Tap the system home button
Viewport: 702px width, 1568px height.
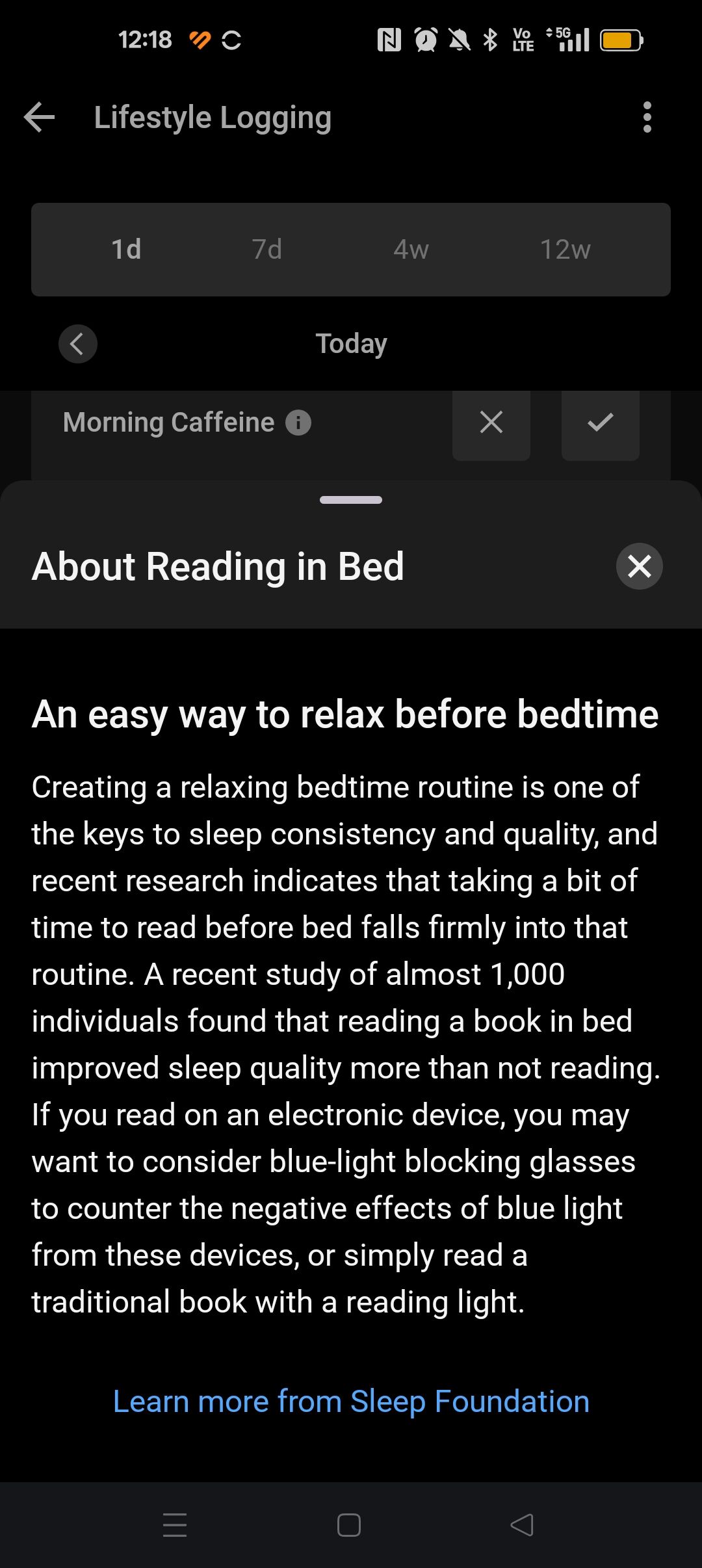[349, 1524]
